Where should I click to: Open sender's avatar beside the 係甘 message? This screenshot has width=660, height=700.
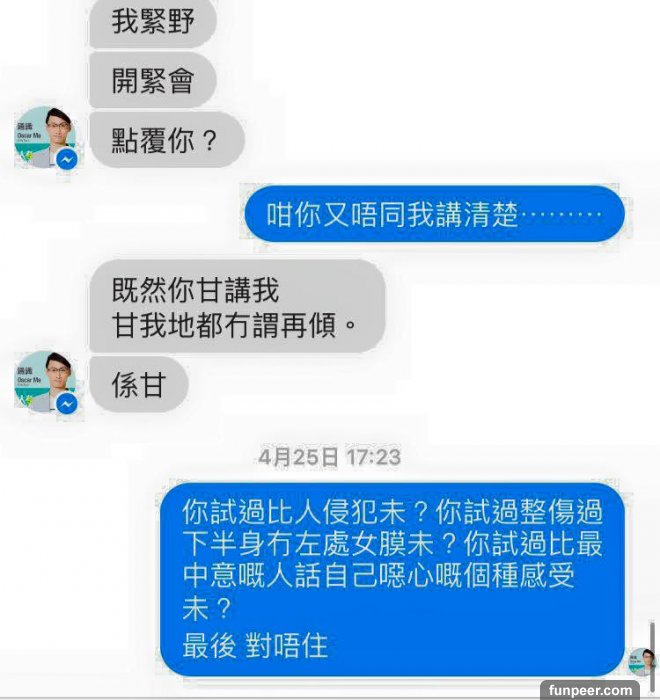point(44,382)
